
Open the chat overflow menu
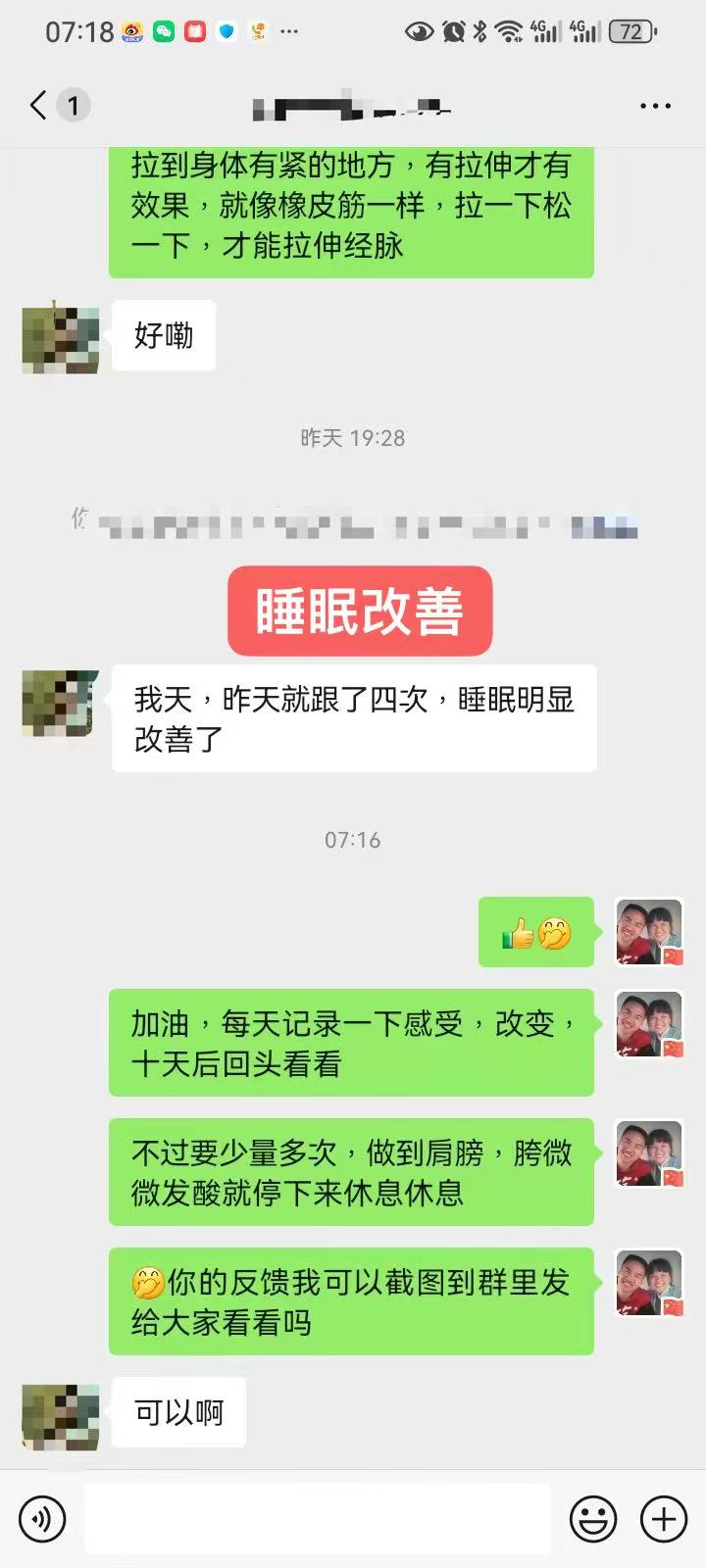point(655,106)
